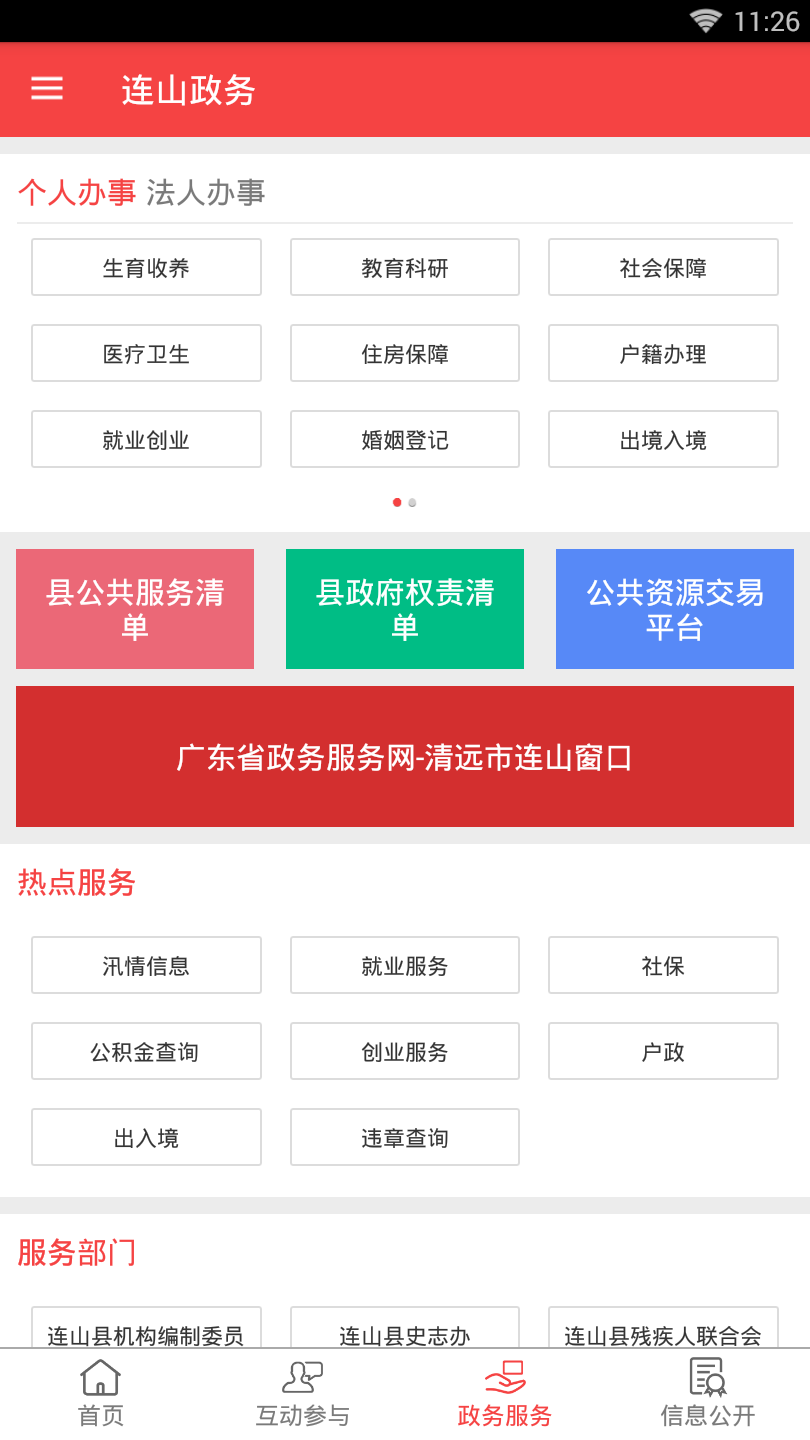This screenshot has width=810, height=1440.
Task: View the 县公共服务清单 tile
Action: click(x=135, y=609)
